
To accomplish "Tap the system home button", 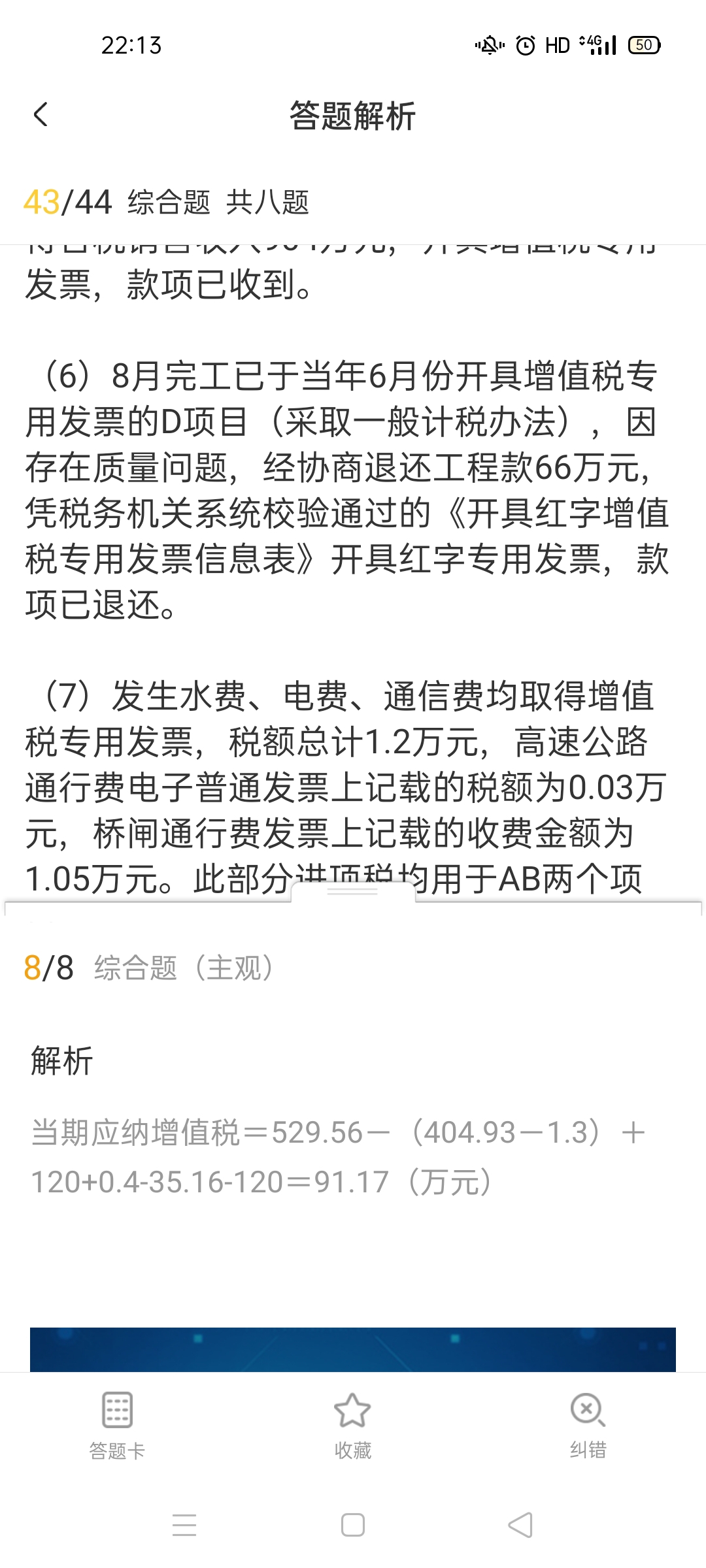I will coord(353,1525).
